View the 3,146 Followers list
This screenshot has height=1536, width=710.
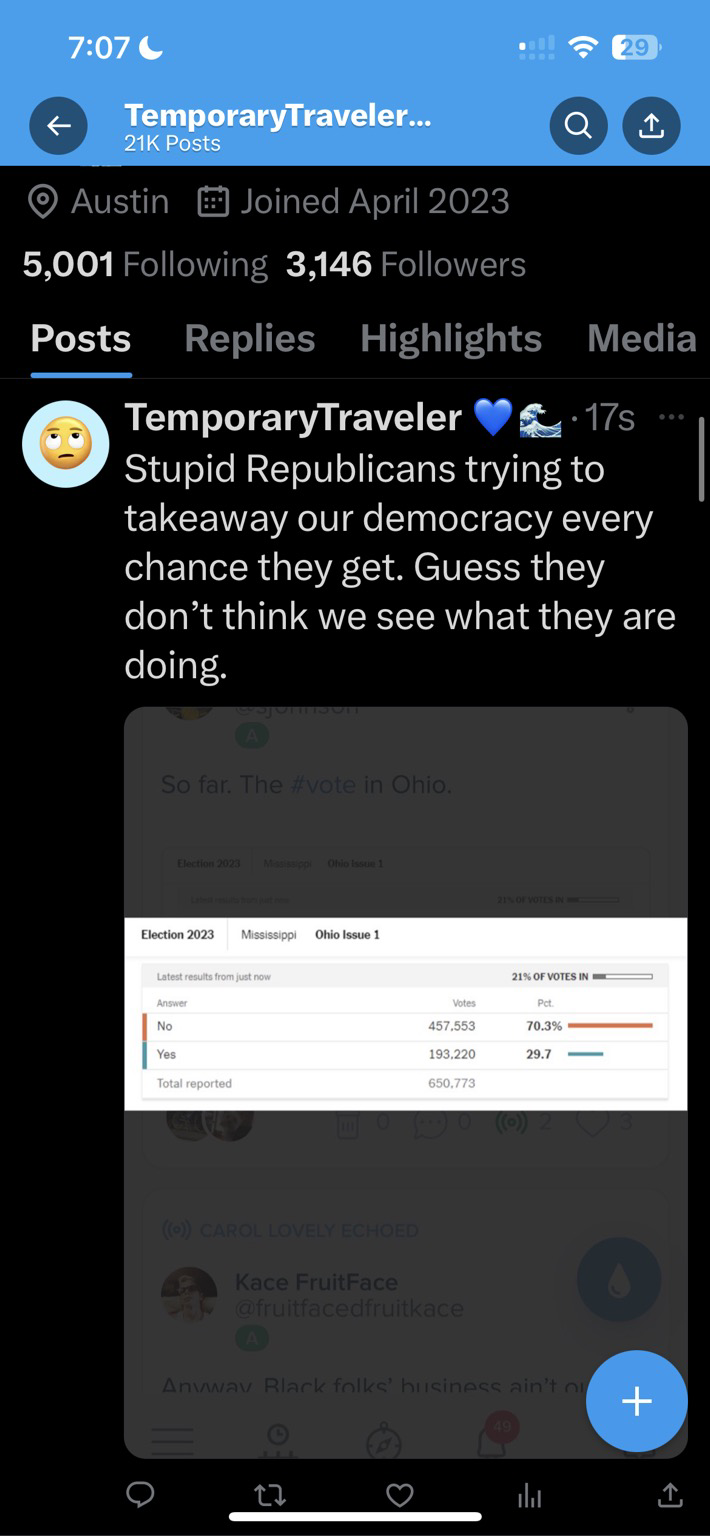pos(405,264)
